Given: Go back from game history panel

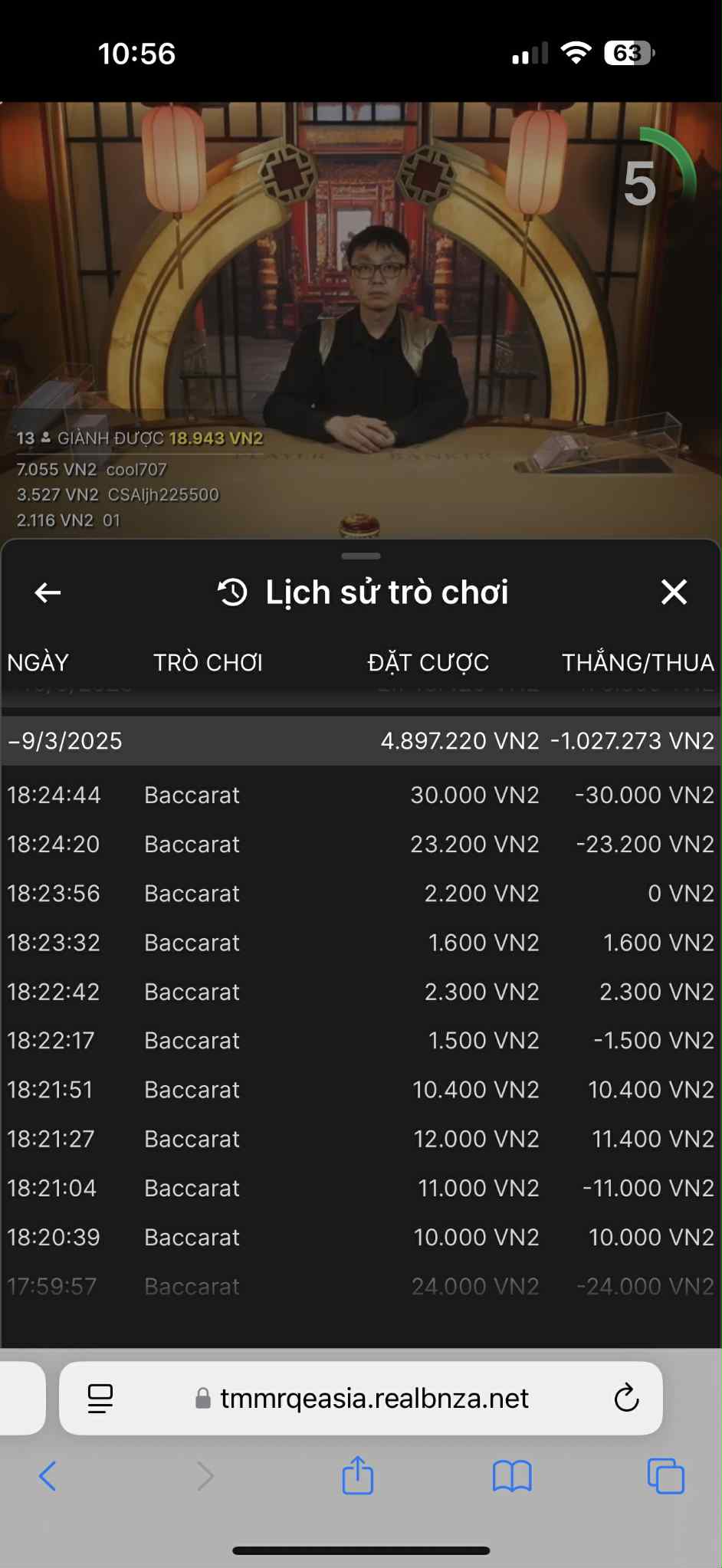Looking at the screenshot, I should point(48,592).
